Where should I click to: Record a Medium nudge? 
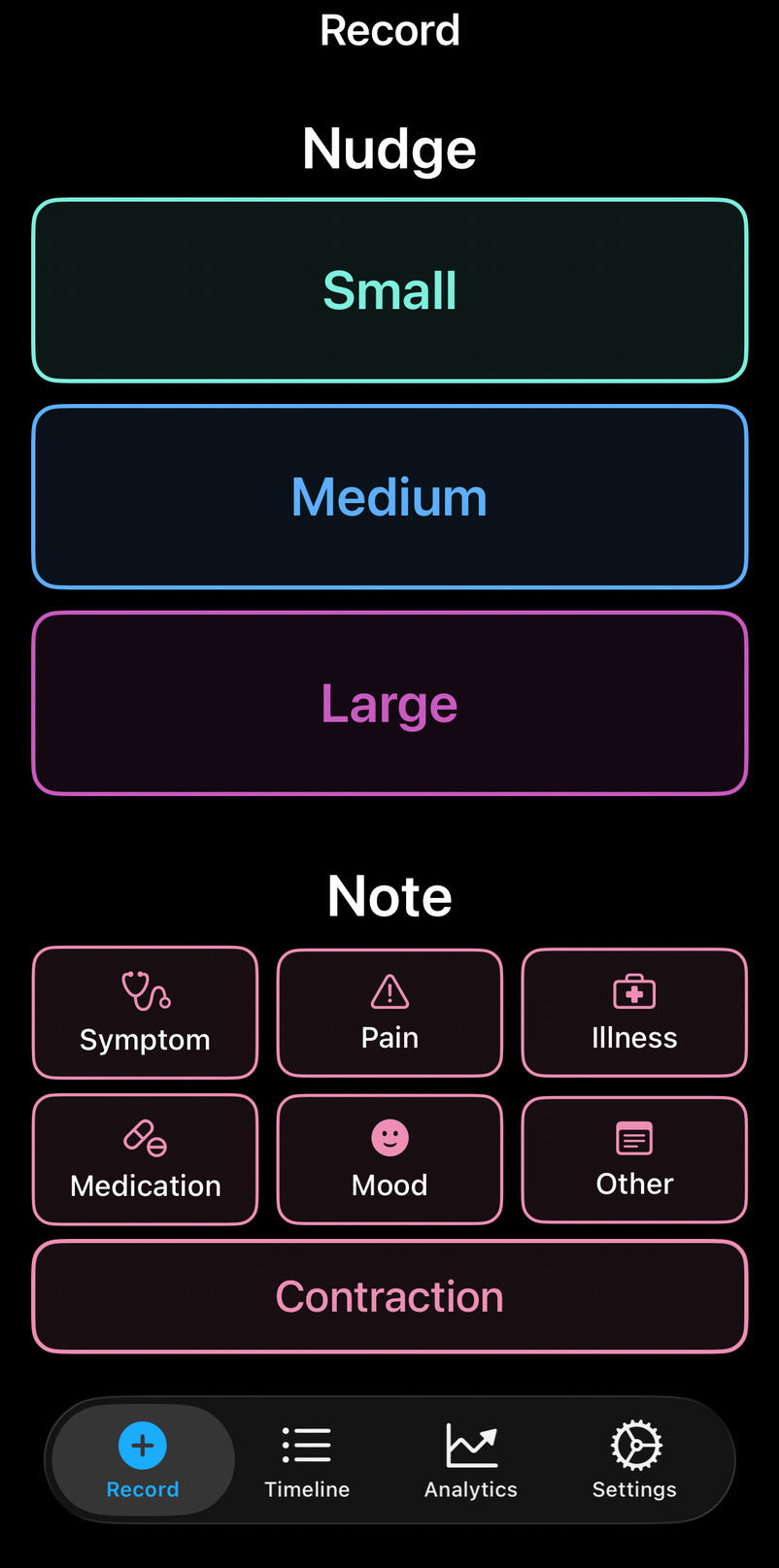pyautogui.click(x=389, y=496)
